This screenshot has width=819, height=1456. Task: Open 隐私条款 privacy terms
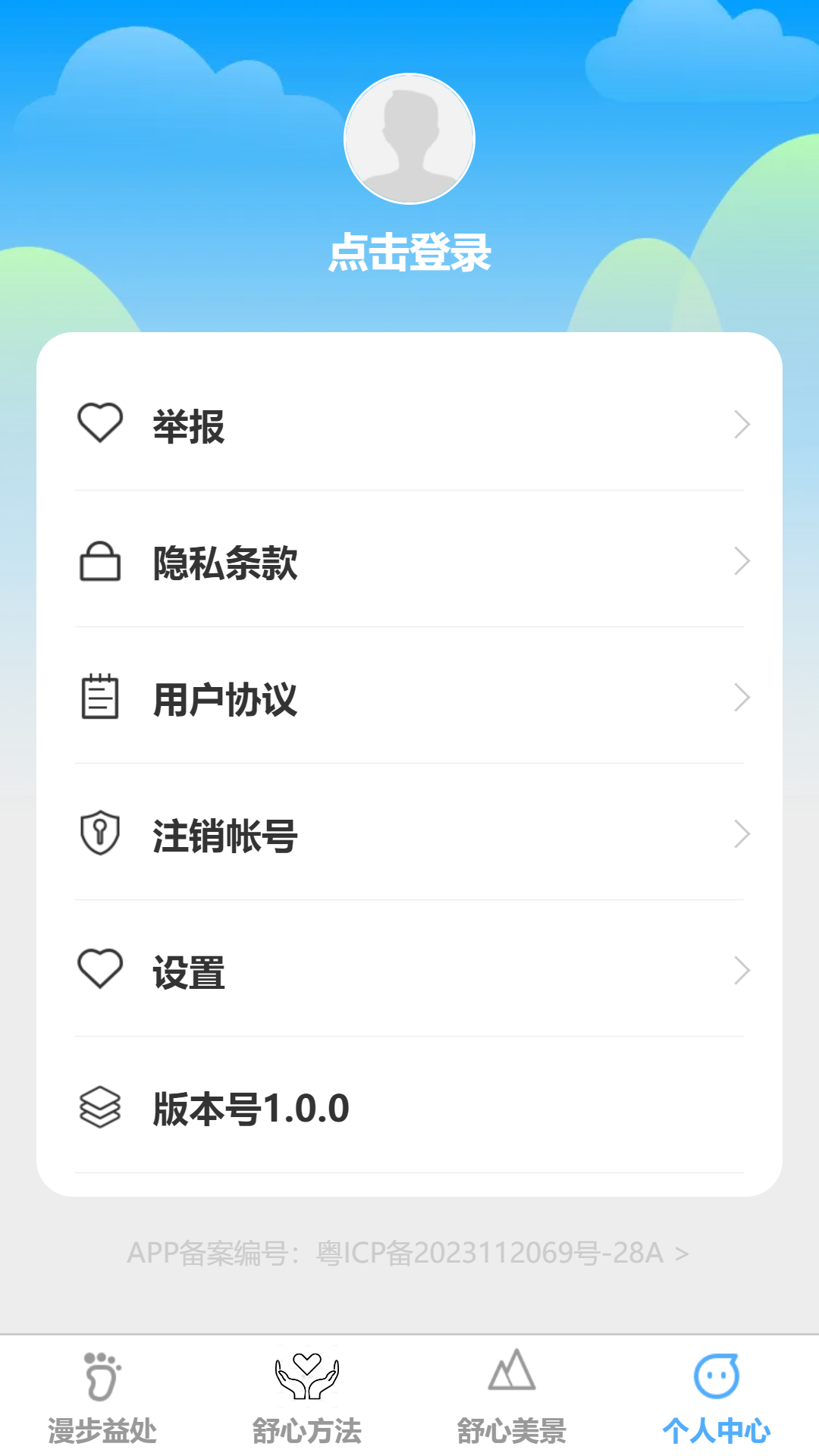click(x=409, y=561)
